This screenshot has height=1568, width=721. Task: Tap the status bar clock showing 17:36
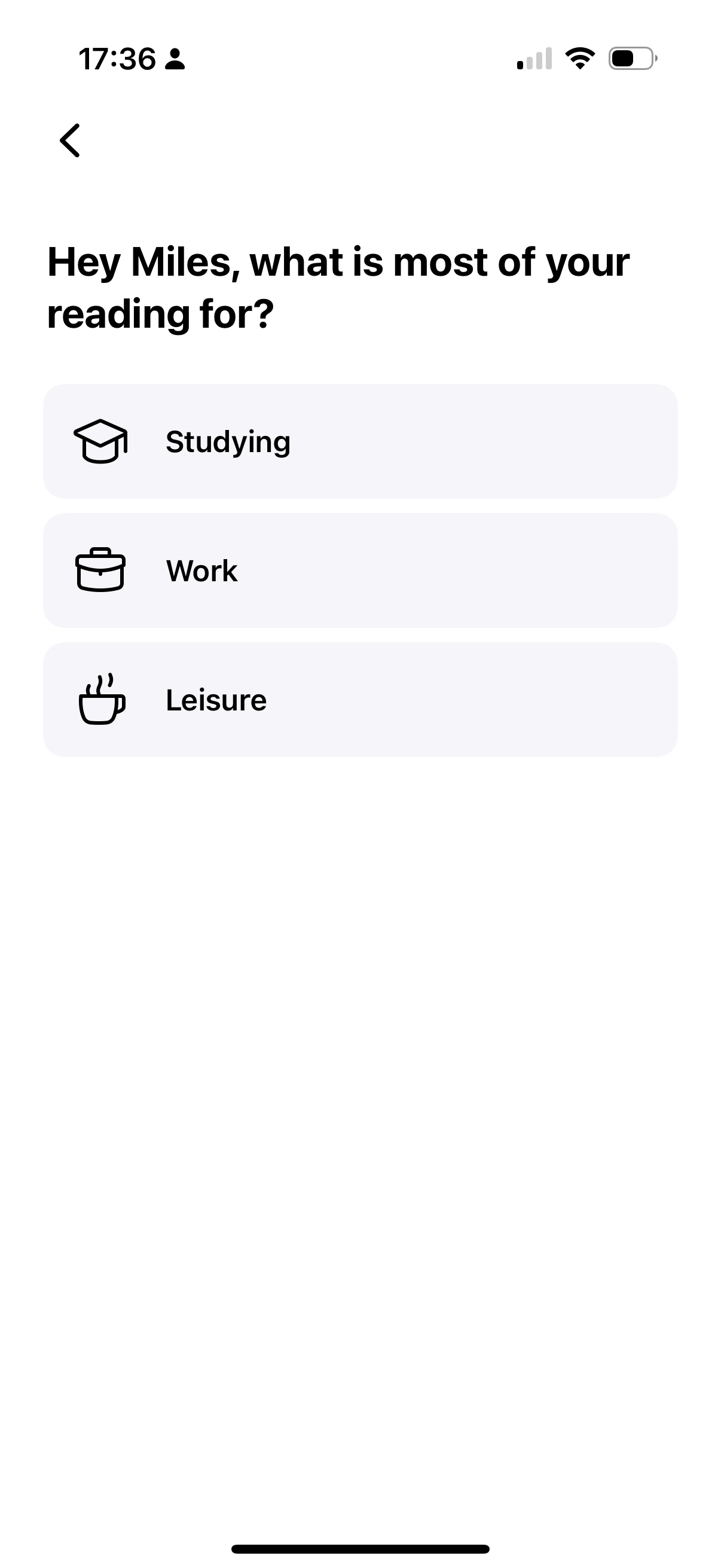point(119,58)
